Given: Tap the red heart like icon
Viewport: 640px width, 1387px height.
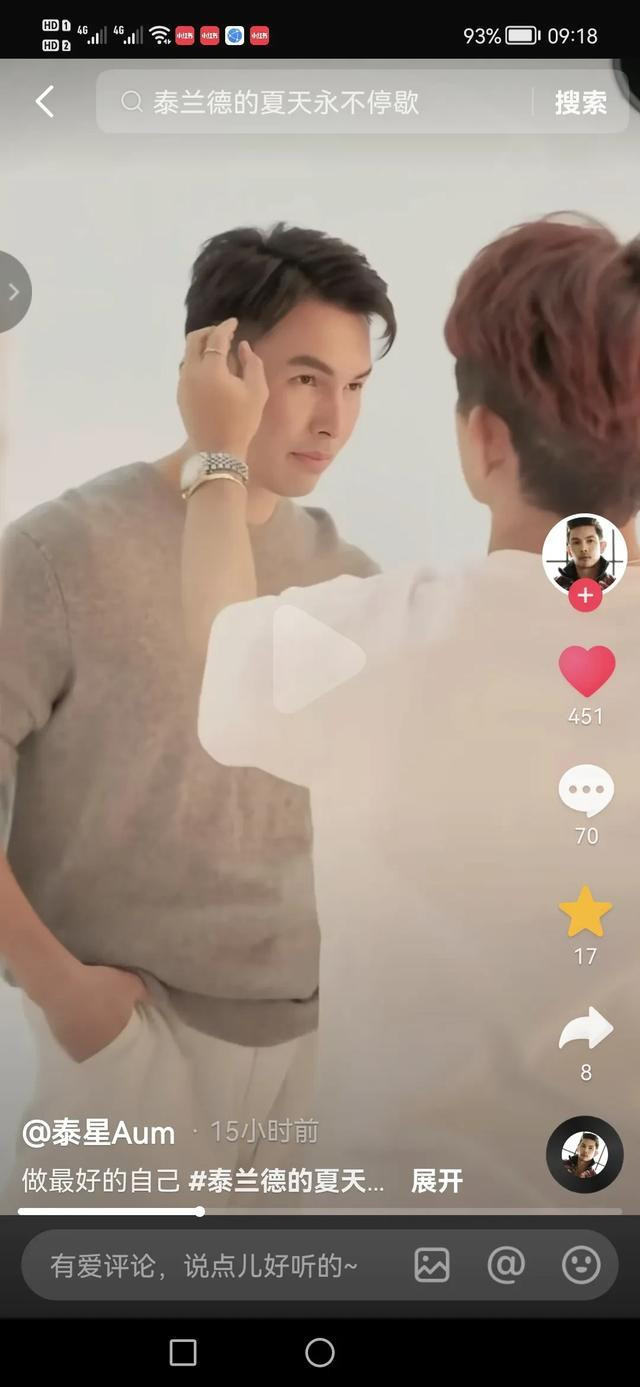Looking at the screenshot, I should pos(586,672).
